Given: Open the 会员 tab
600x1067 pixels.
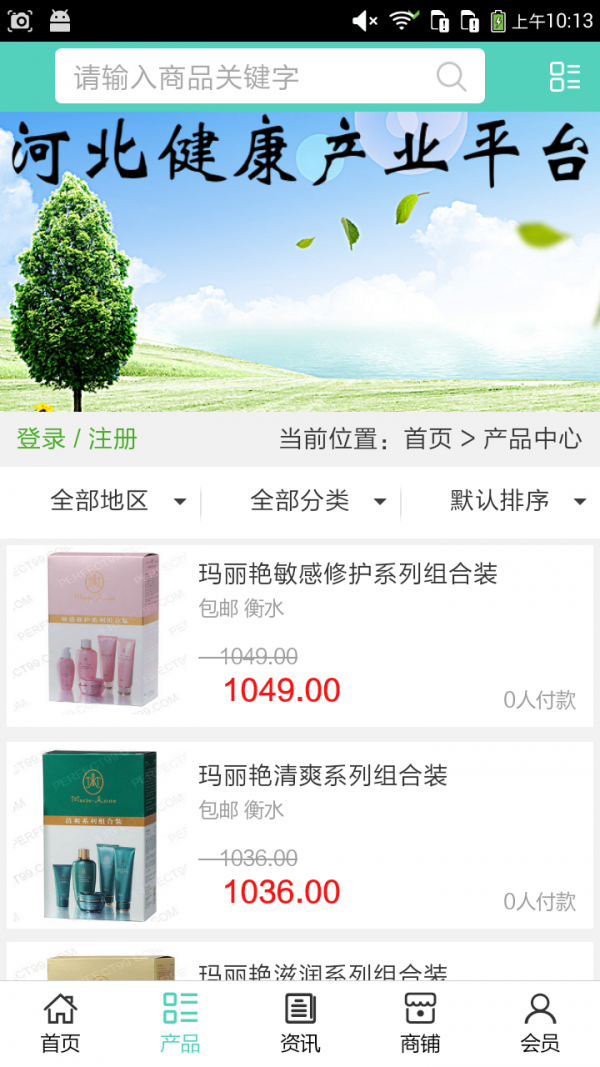Looking at the screenshot, I should 540,1023.
